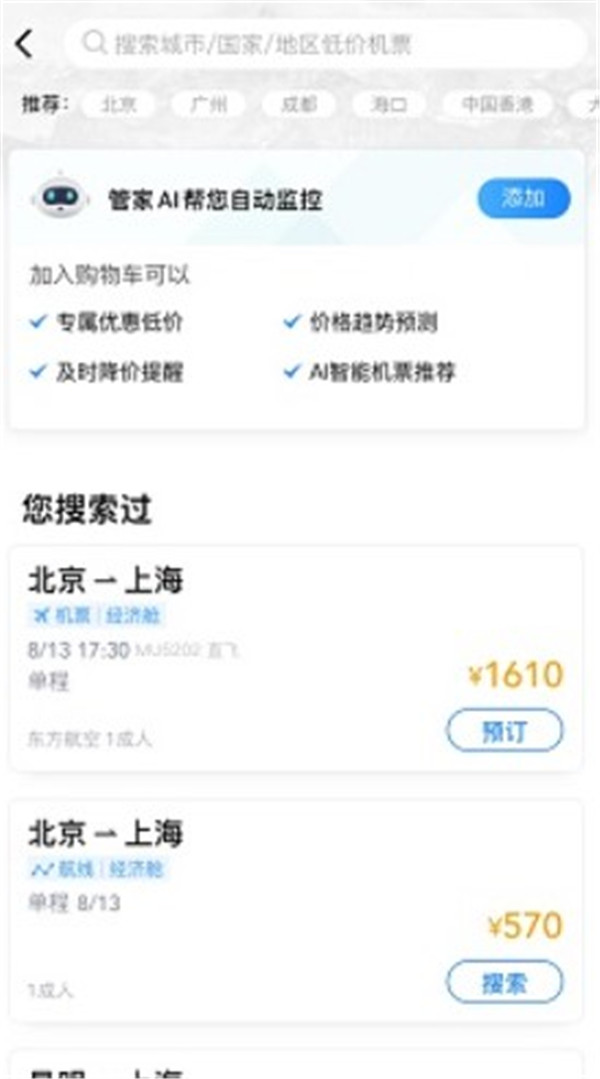
Task: Go back using the top-left arrow
Action: 24,44
